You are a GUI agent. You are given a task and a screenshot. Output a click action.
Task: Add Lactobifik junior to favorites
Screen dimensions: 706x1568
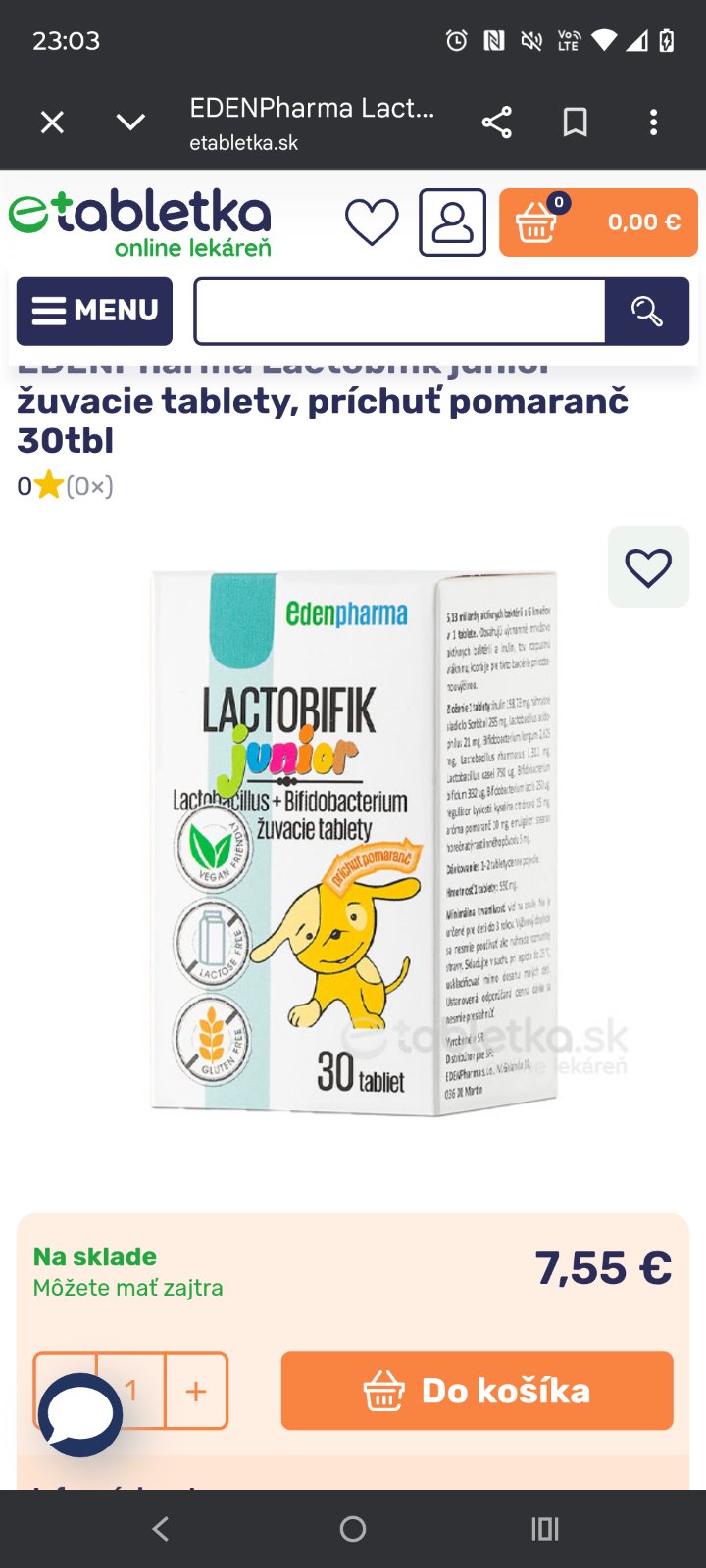648,567
